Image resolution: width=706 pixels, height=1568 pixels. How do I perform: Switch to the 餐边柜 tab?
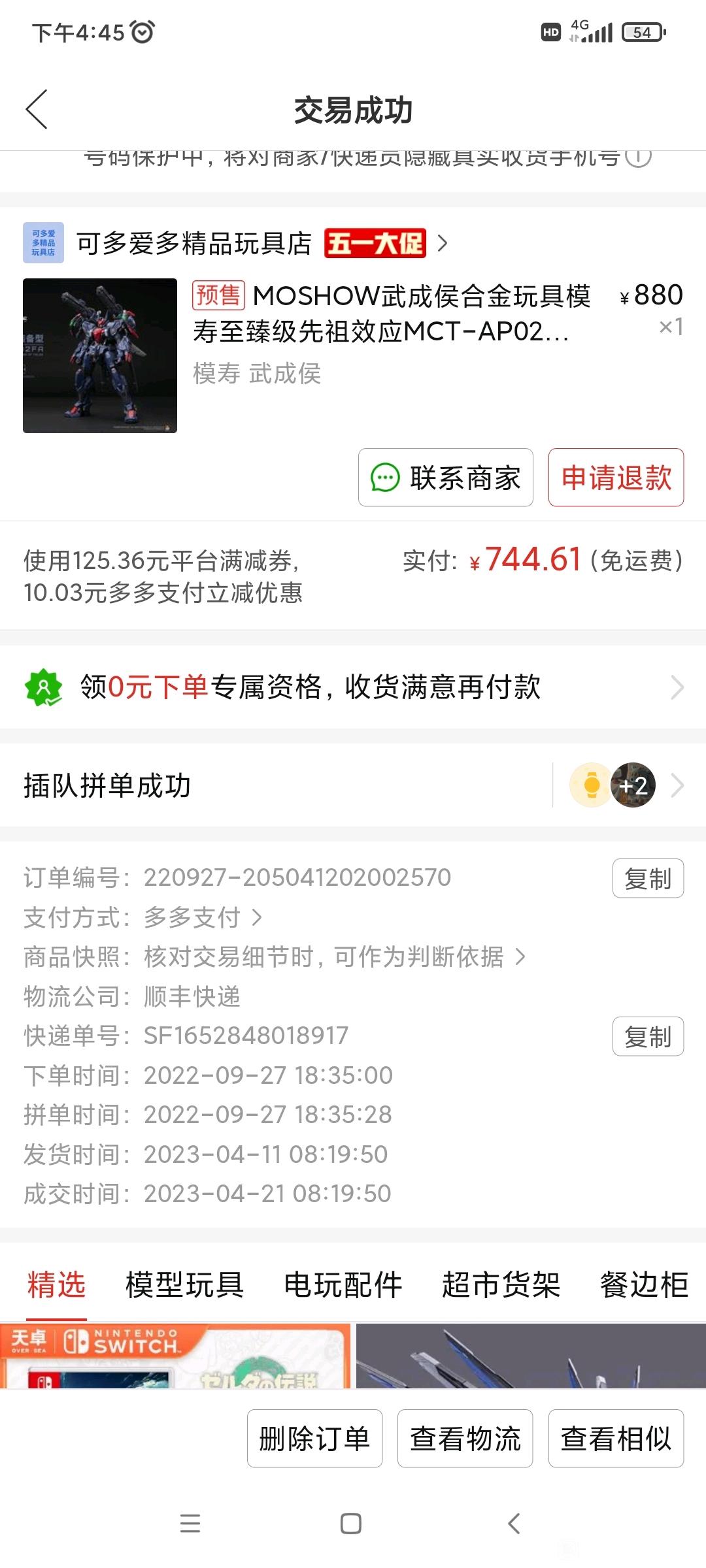point(645,1284)
